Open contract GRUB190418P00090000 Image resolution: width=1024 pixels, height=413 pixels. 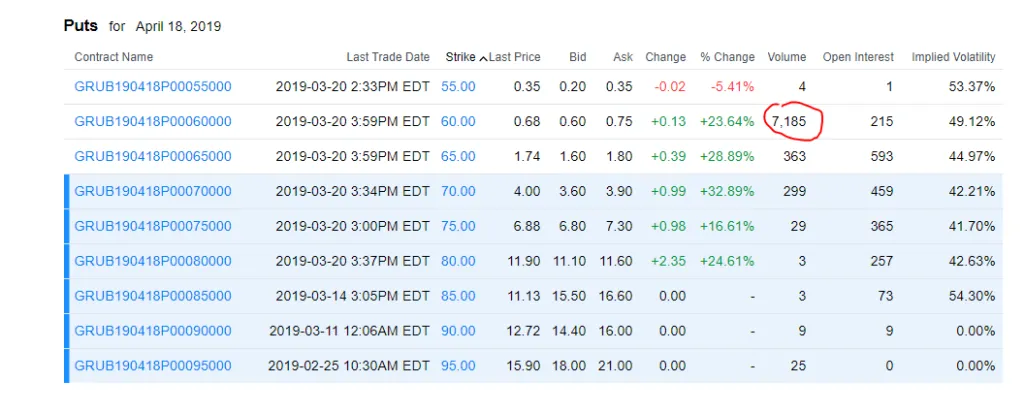(x=152, y=331)
